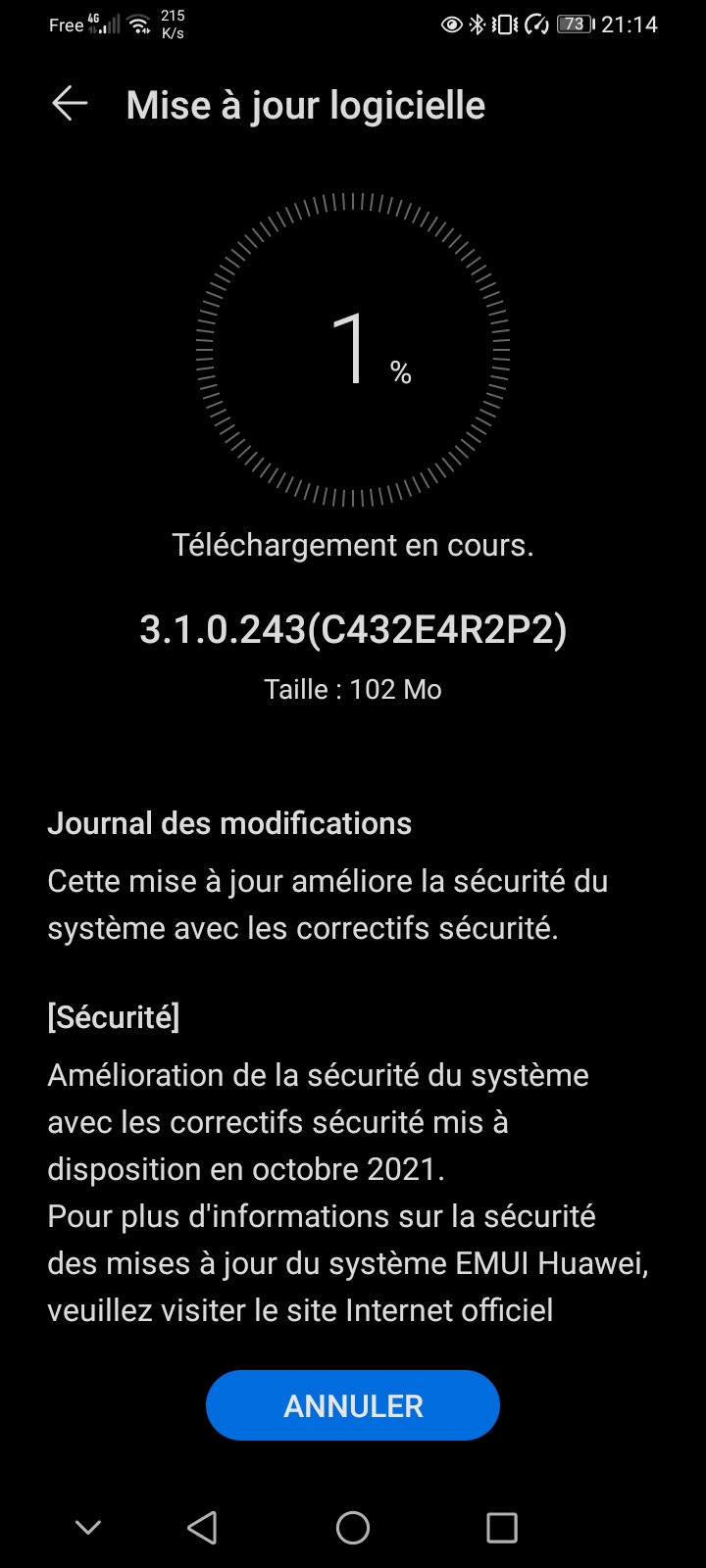Tap the Taille : 102 Mo size label
The image size is (706, 1568).
tap(353, 689)
